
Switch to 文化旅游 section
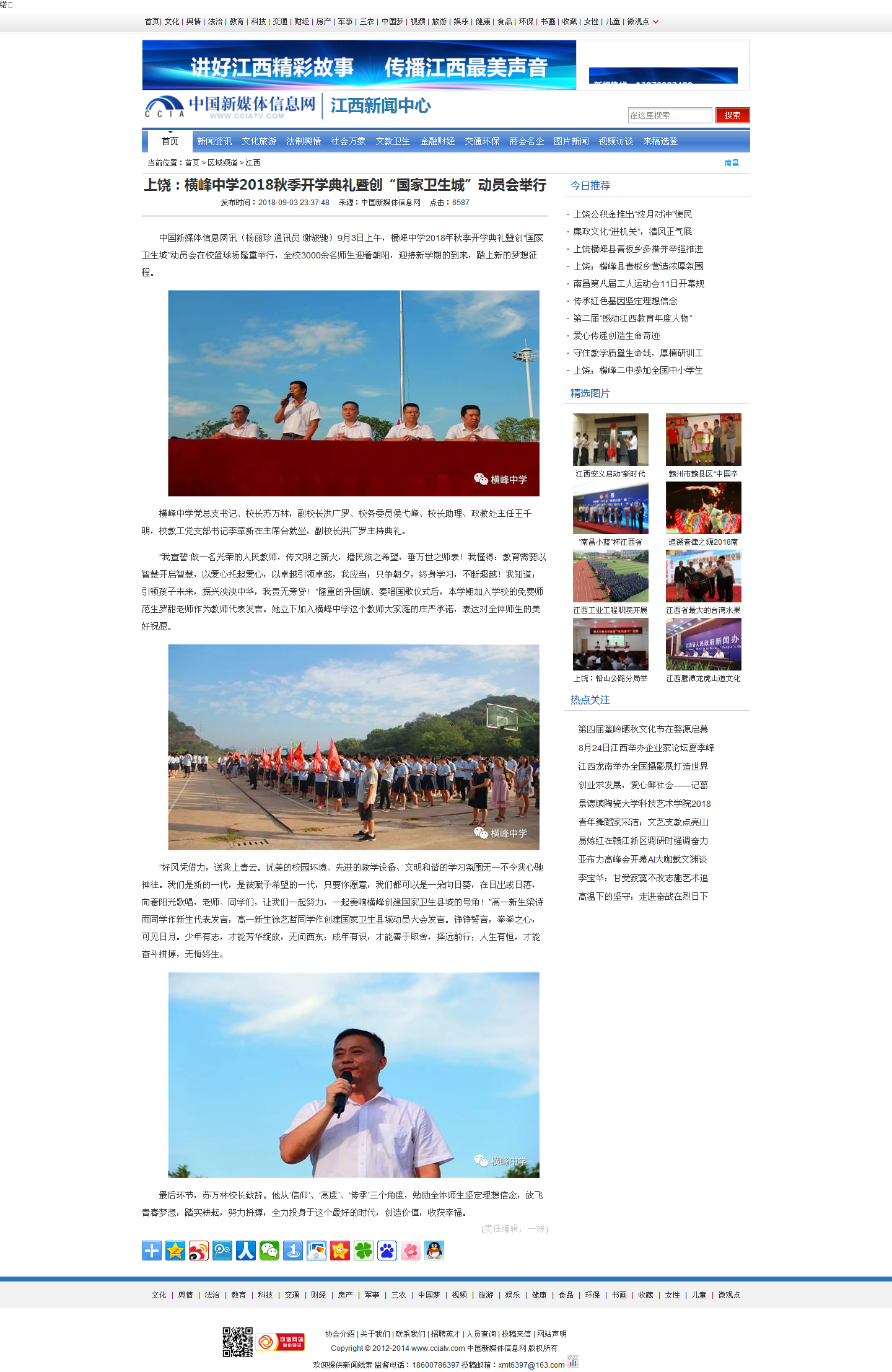coord(259,141)
